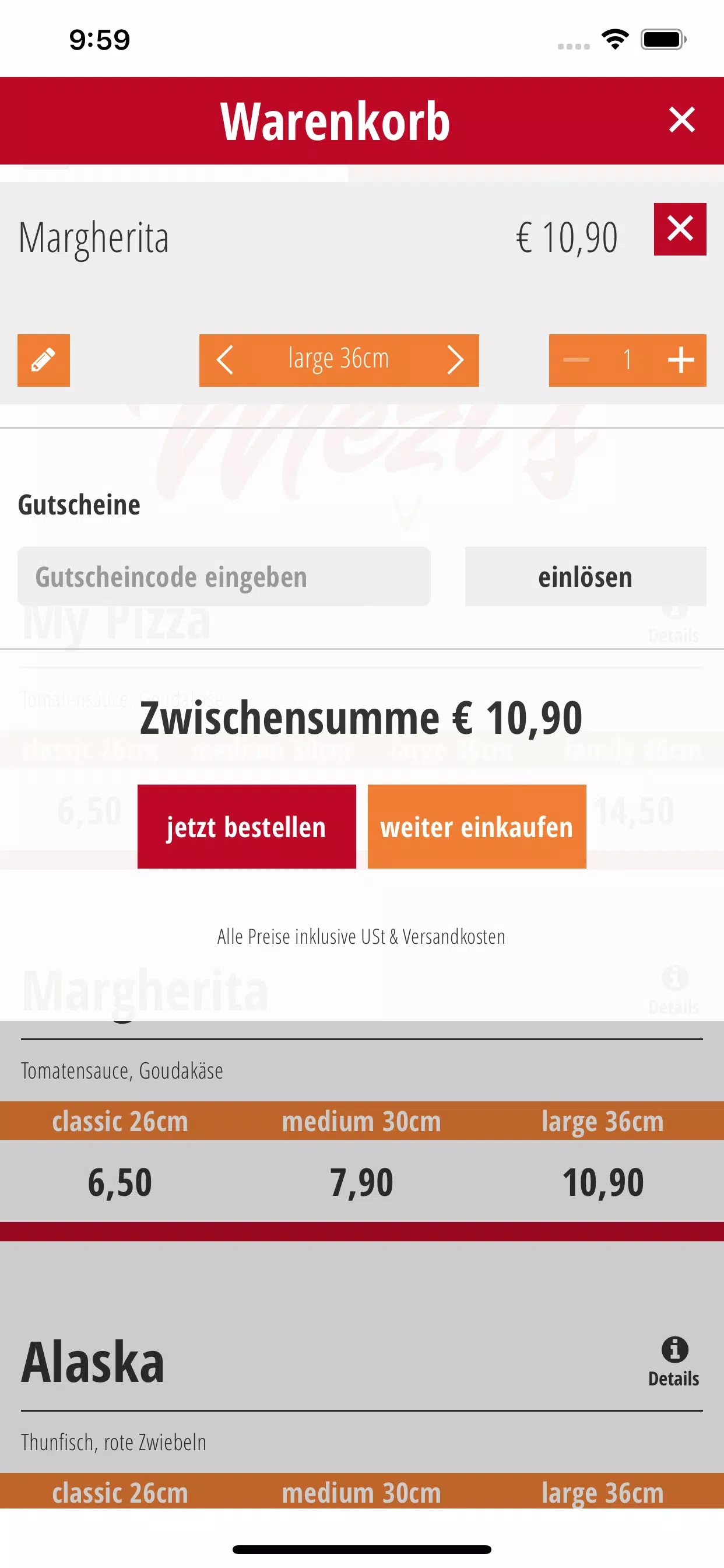This screenshot has height=1568, width=724.
Task: Select the 6,50 price for Margherita classic
Action: (121, 1181)
